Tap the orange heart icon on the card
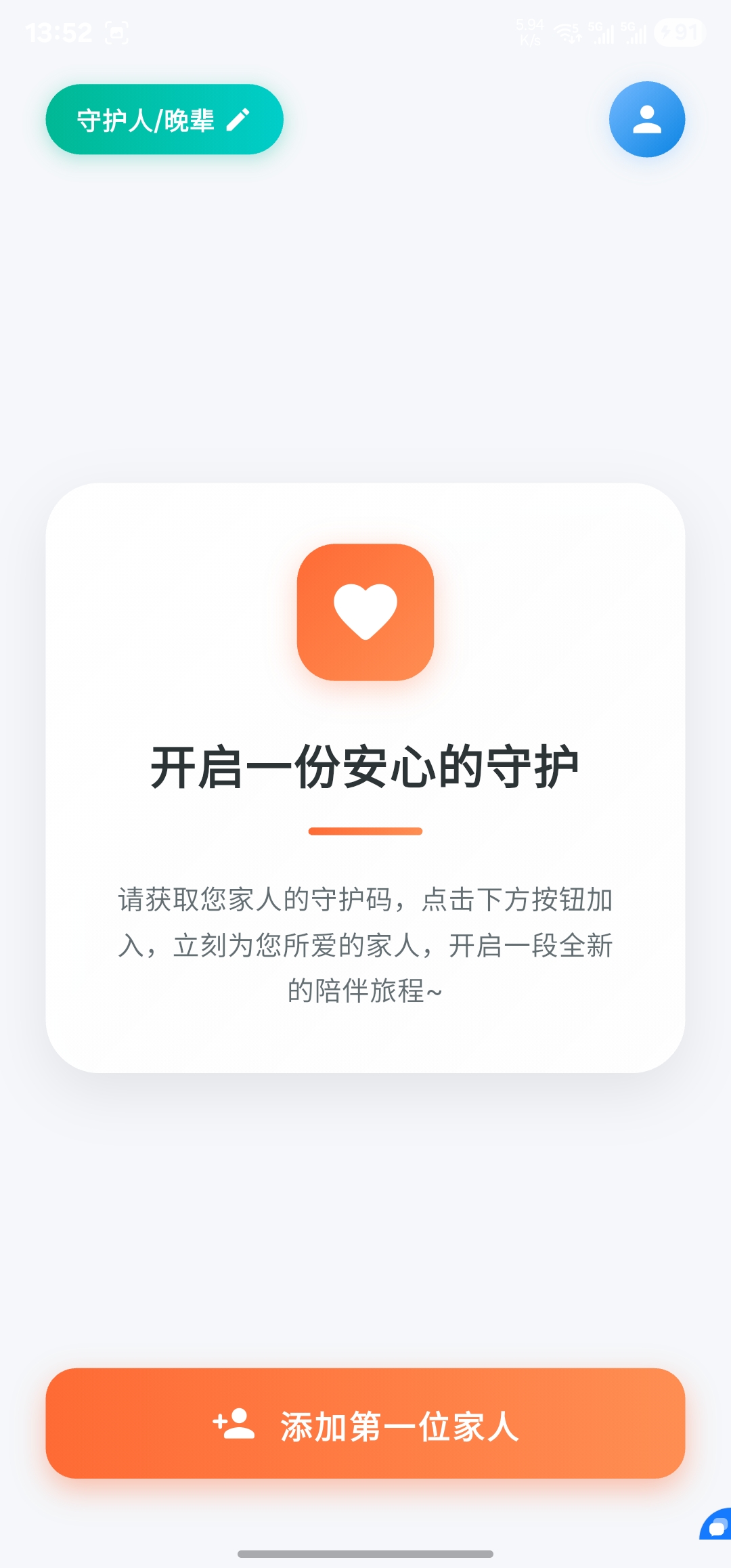The height and width of the screenshot is (1568, 731). 365,611
